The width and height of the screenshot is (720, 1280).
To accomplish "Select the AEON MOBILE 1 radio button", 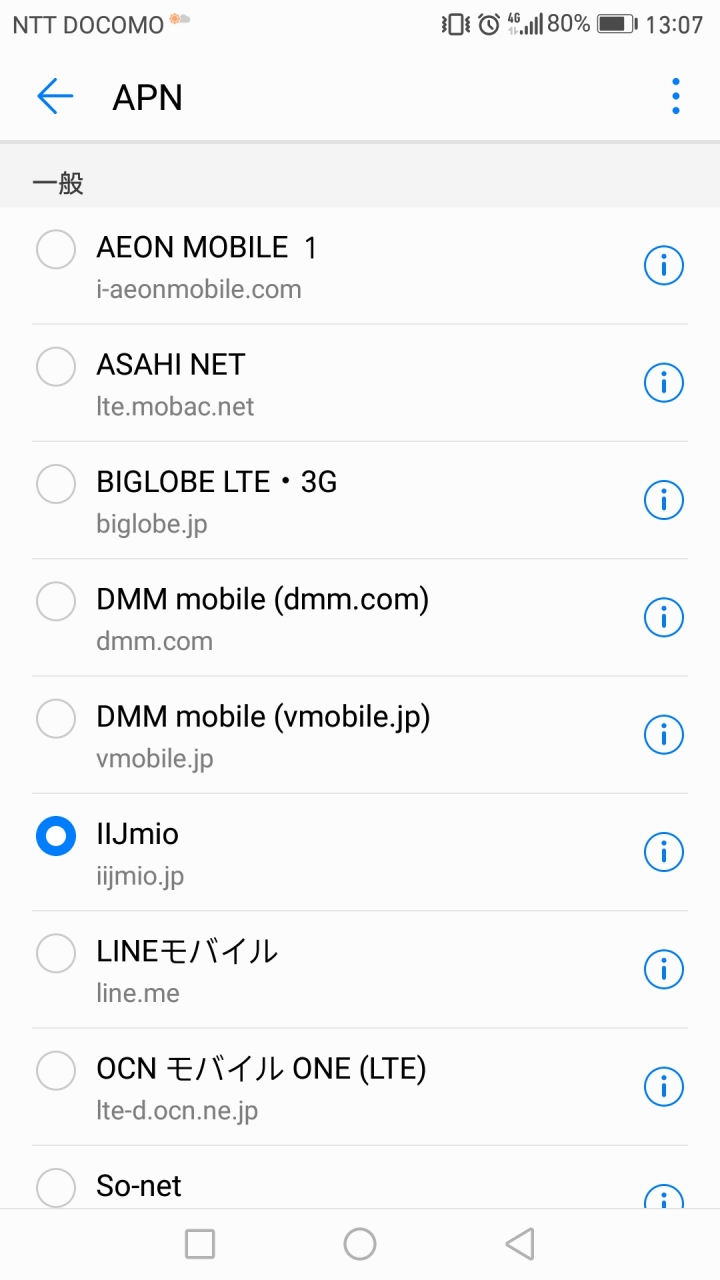I will (x=56, y=249).
